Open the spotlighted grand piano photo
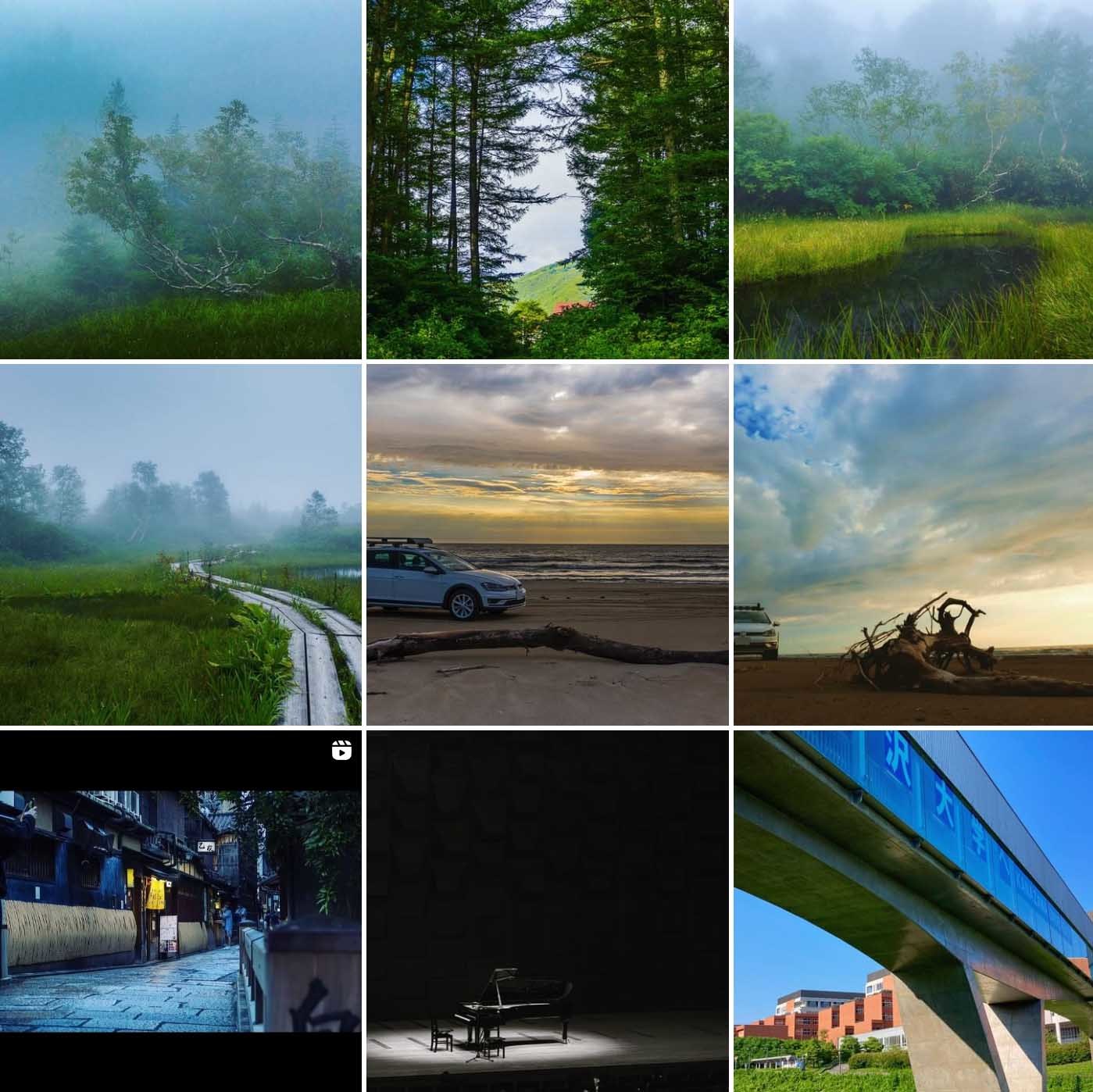 (x=547, y=911)
